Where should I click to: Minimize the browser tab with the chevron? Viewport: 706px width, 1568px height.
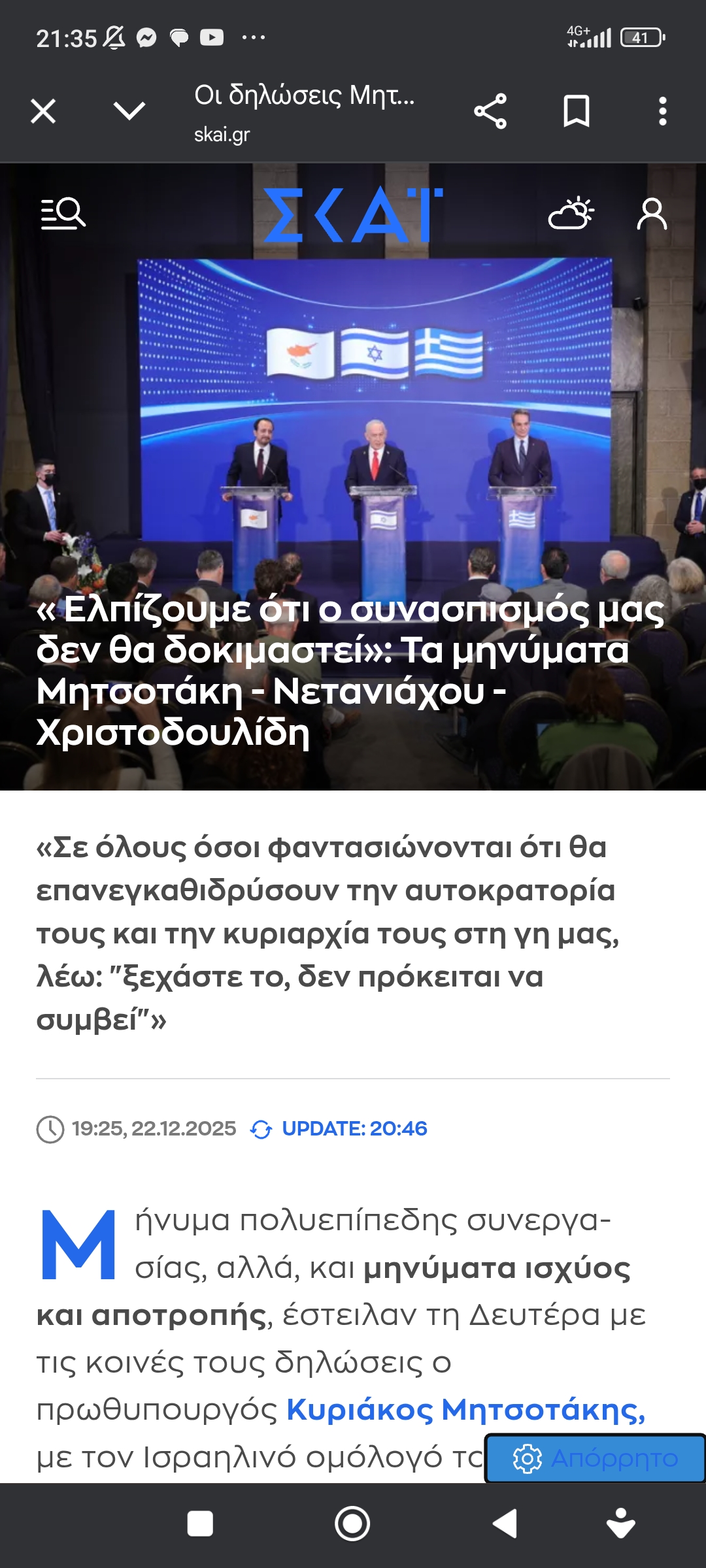coord(129,110)
